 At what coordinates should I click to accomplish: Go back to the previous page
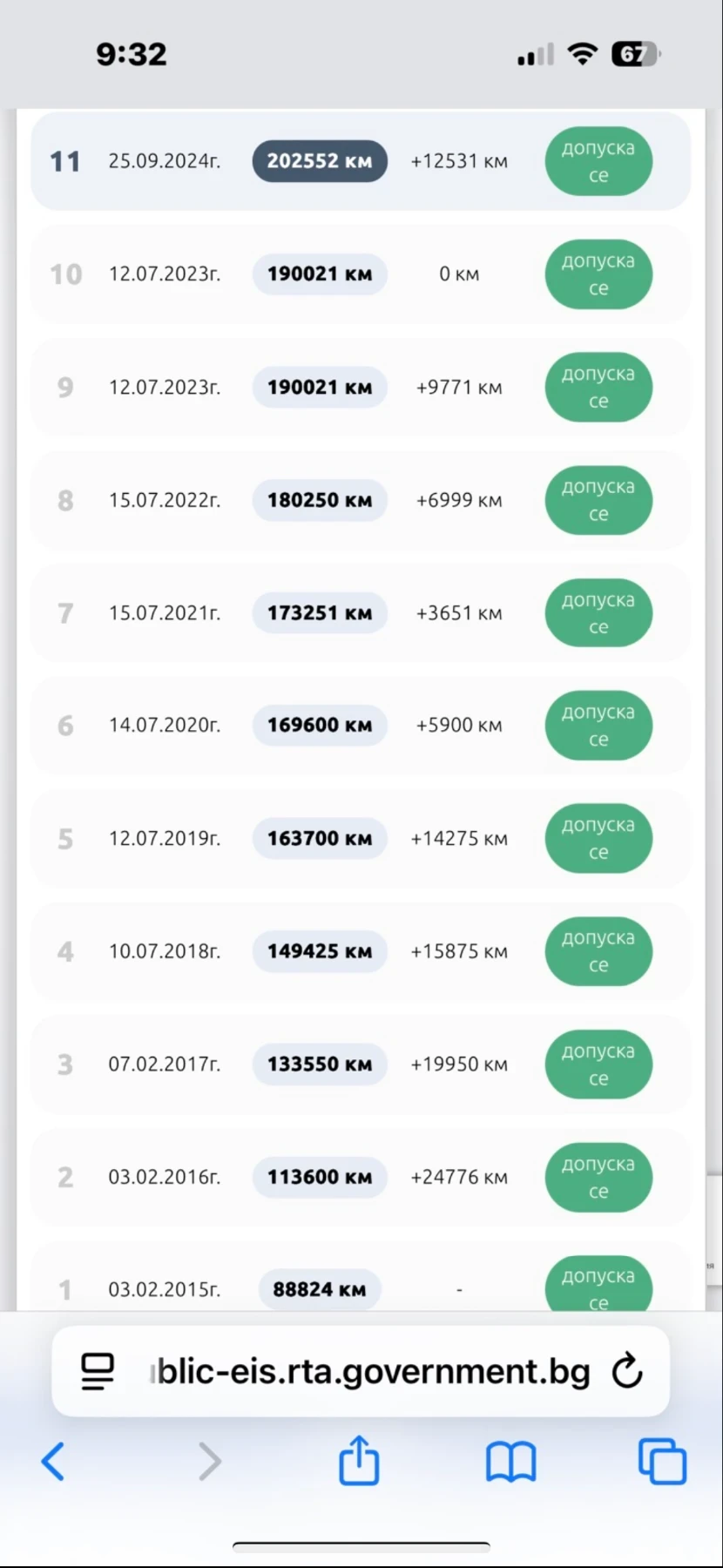(53, 1461)
